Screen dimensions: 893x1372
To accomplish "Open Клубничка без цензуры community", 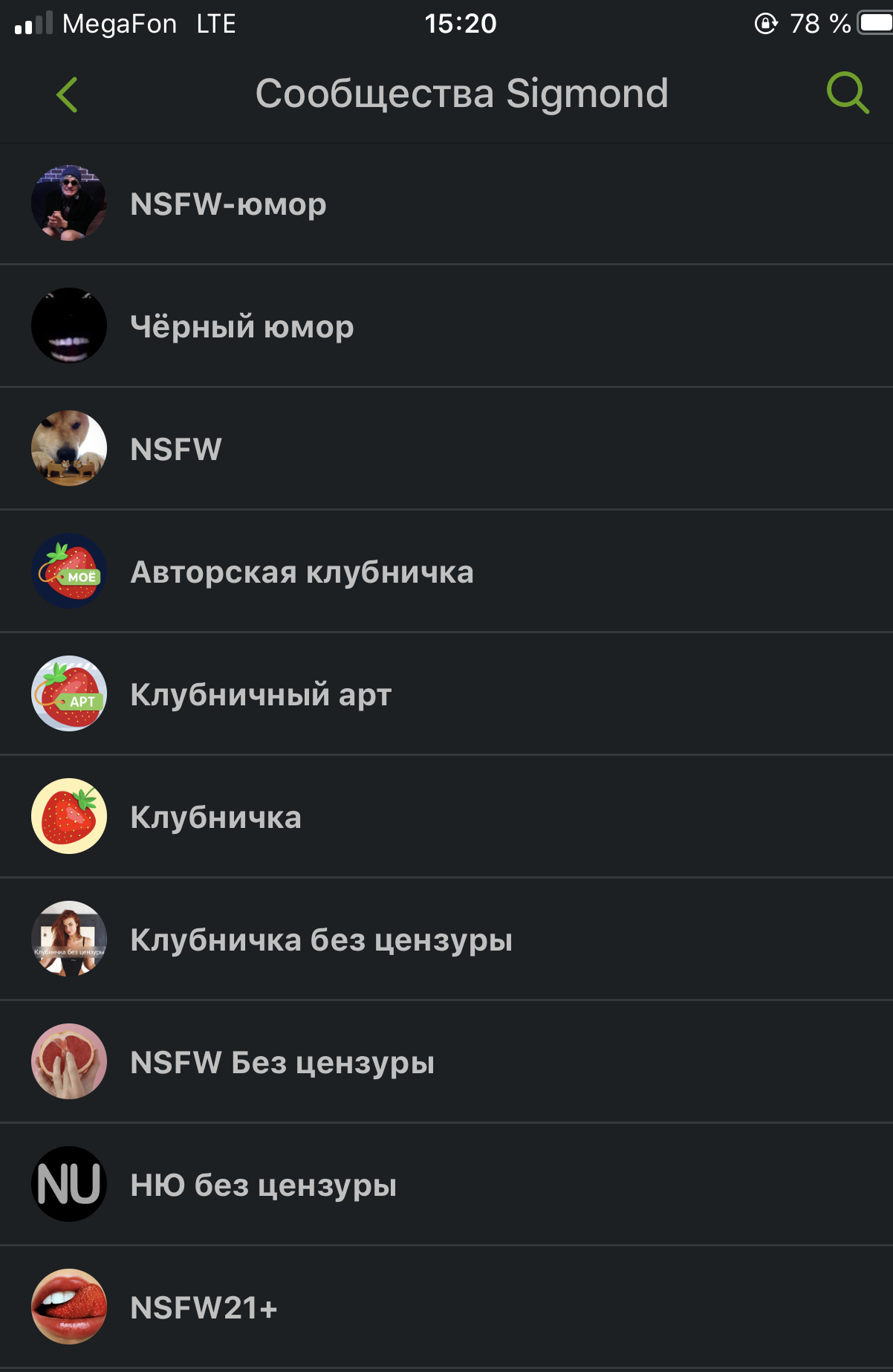I will click(321, 939).
